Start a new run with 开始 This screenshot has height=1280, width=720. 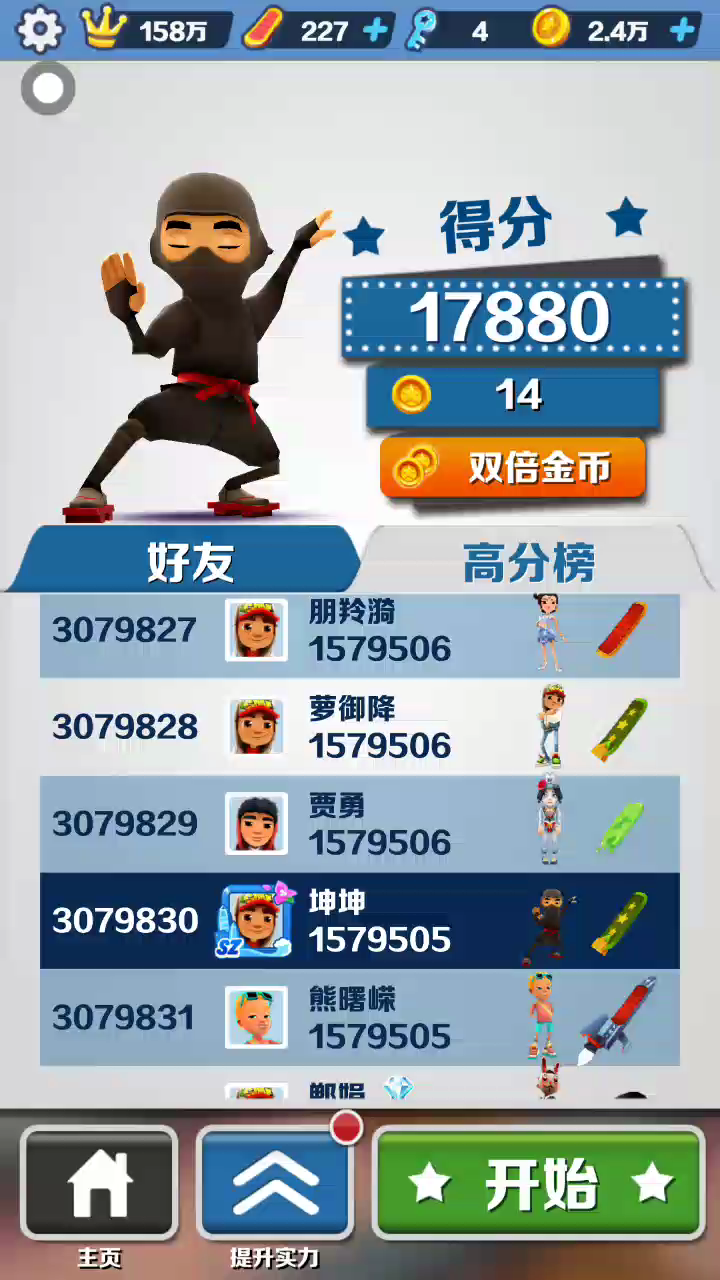(x=539, y=1183)
